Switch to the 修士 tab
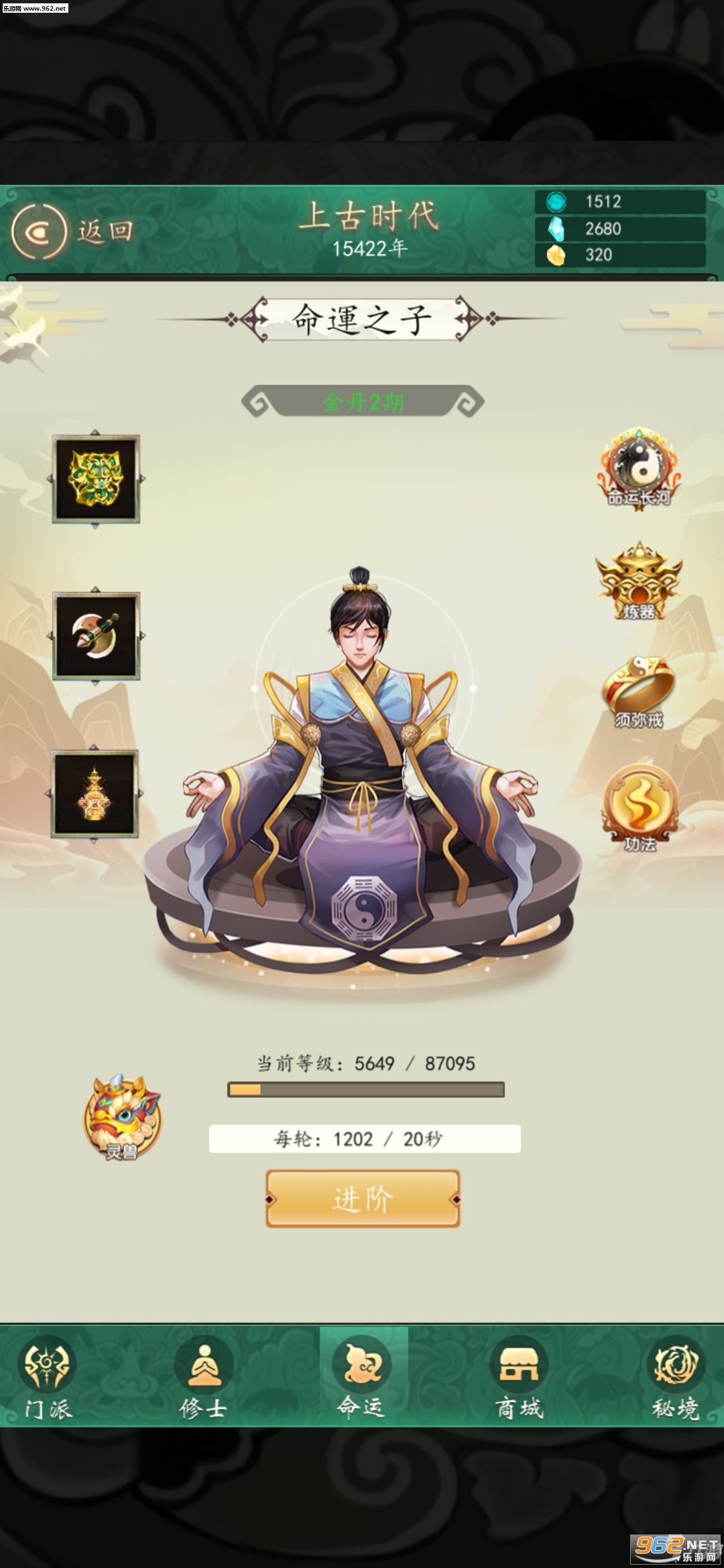The height and width of the screenshot is (1568, 724). click(204, 1378)
